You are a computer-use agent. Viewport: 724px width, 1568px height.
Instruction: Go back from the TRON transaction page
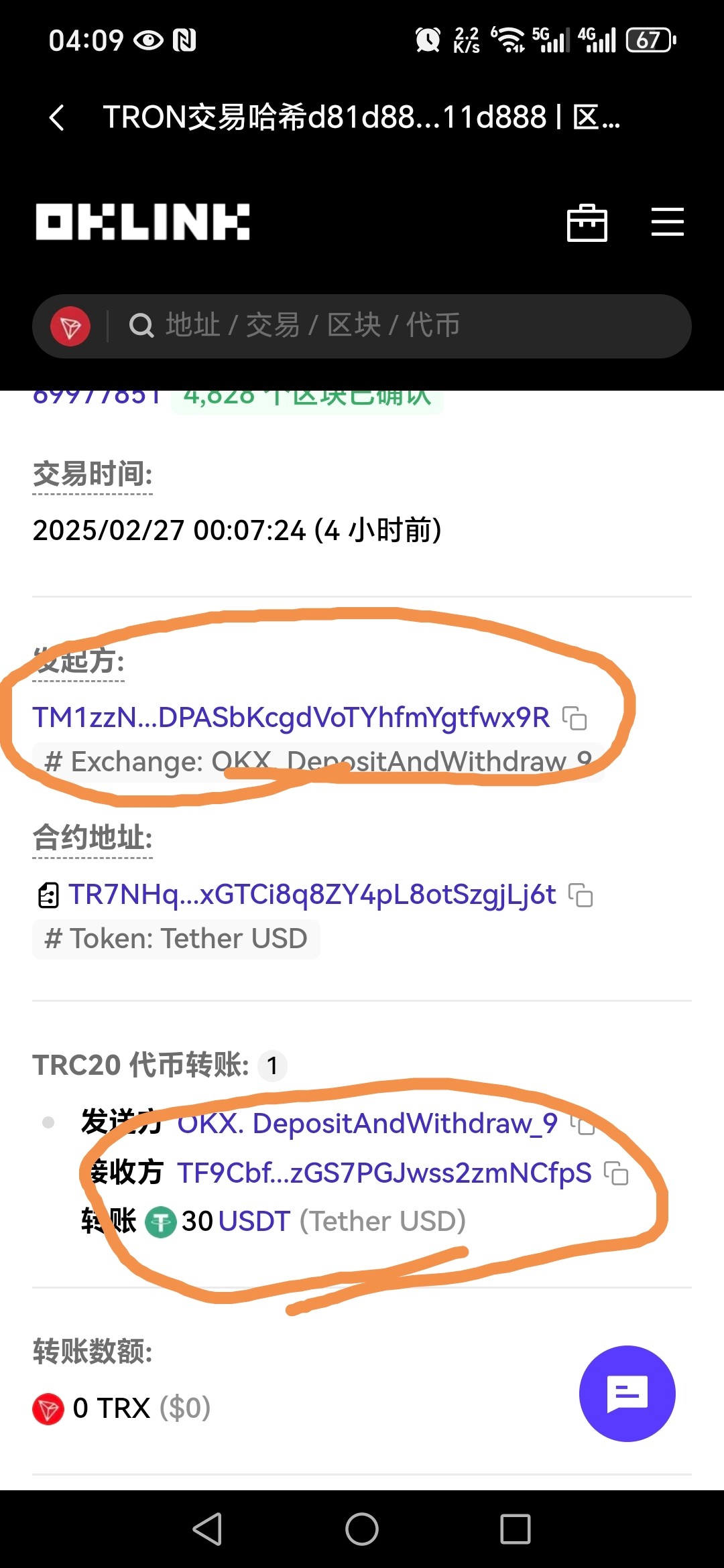tap(58, 118)
